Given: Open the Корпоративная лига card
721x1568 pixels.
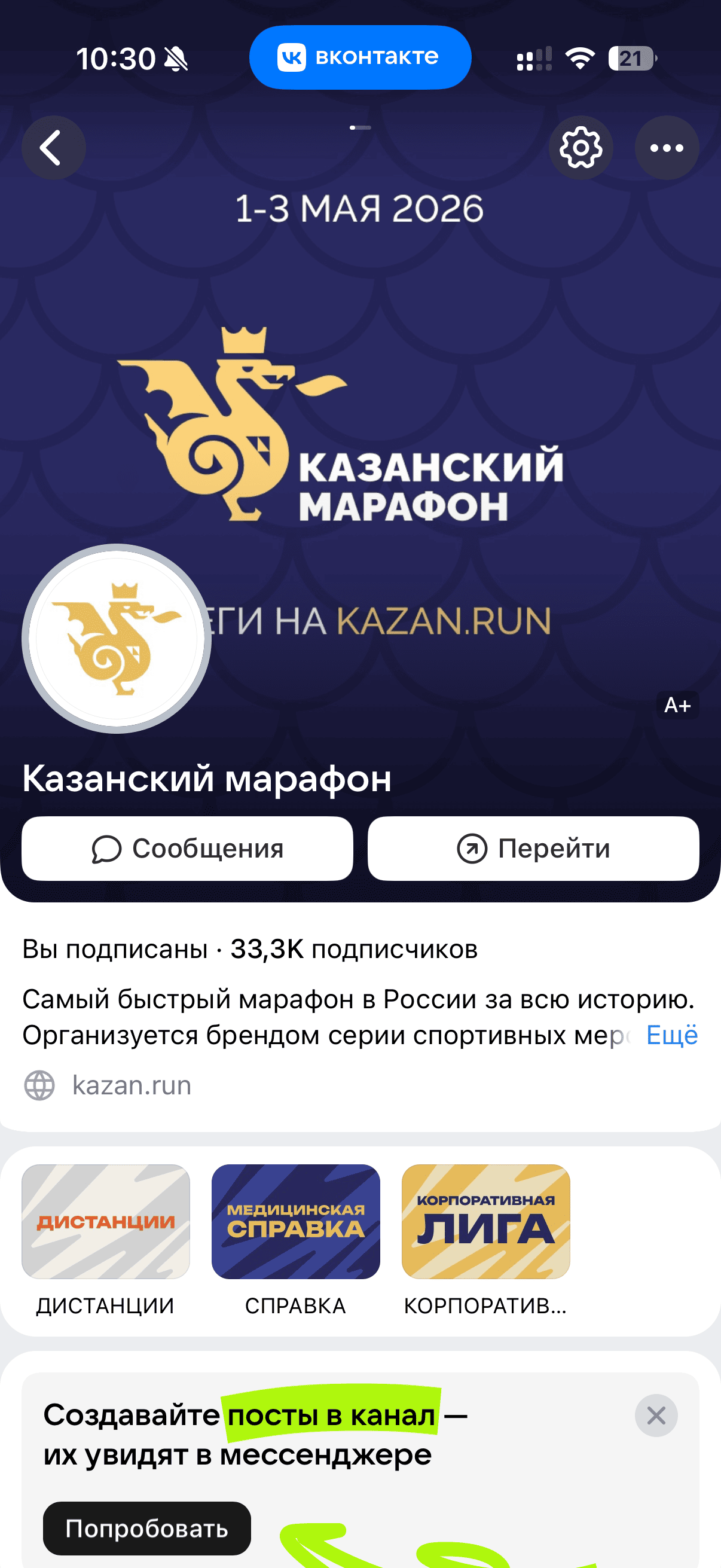Looking at the screenshot, I should pos(485,1222).
